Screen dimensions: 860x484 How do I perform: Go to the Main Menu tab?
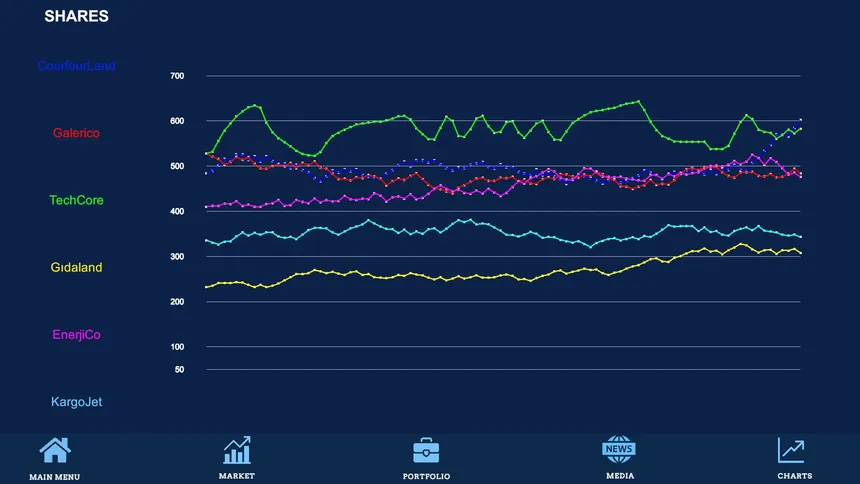tap(54, 458)
